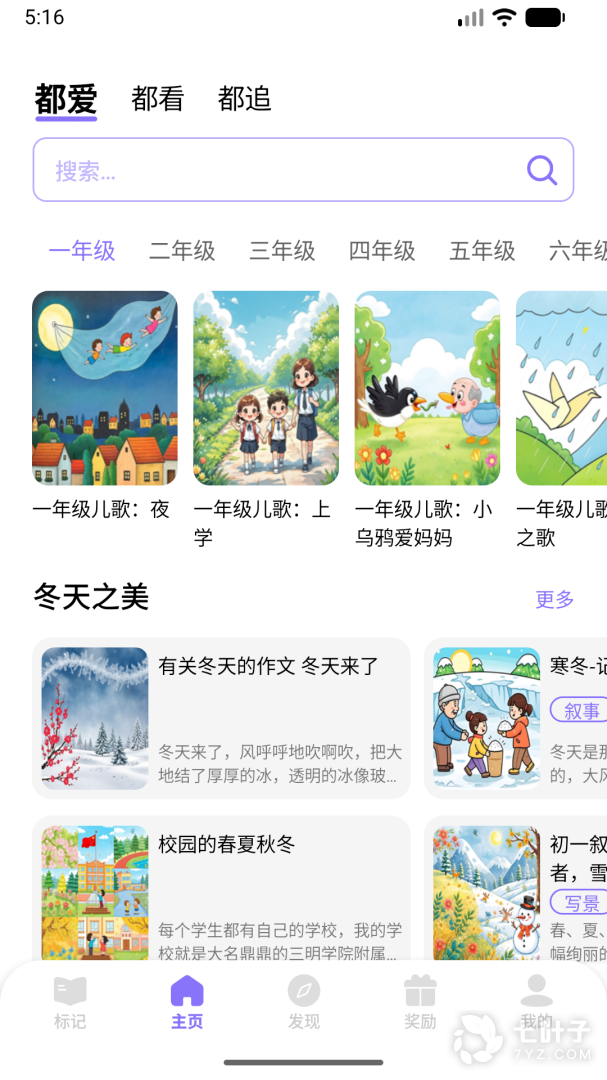Select the 五年级 grade tab
This screenshot has height=1080, width=607.
[x=482, y=251]
